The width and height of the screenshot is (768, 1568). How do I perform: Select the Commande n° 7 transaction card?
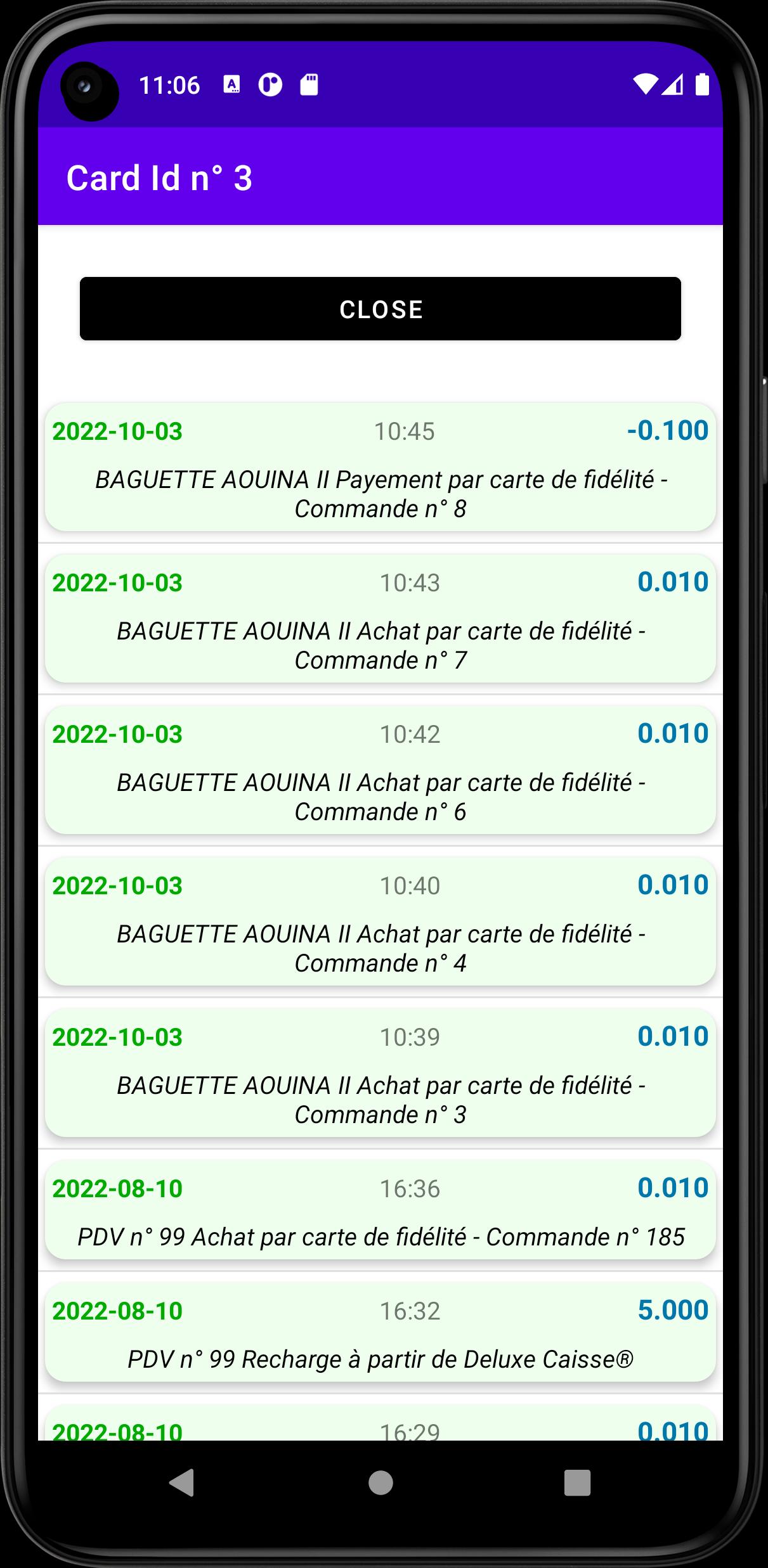[x=381, y=619]
